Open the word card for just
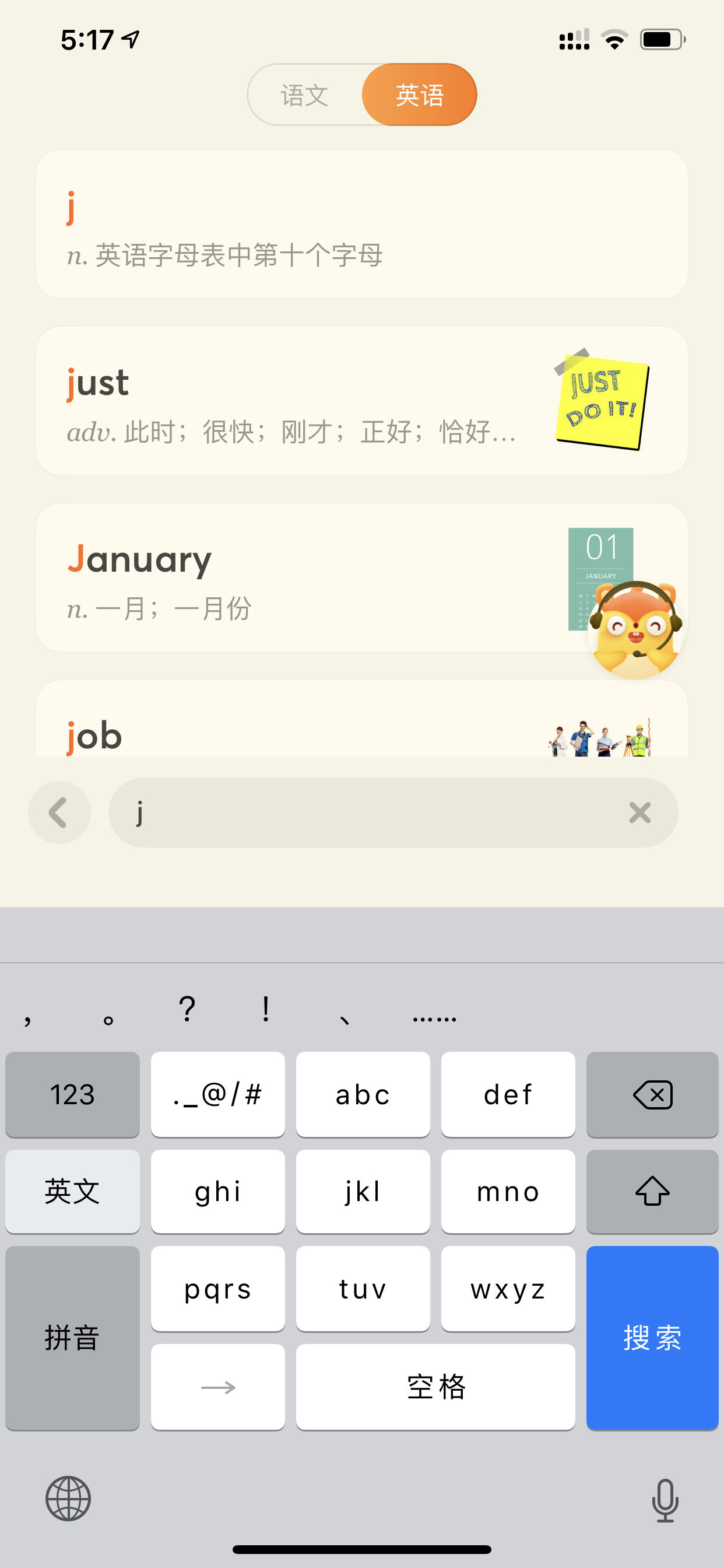This screenshot has width=724, height=1568. tap(362, 401)
